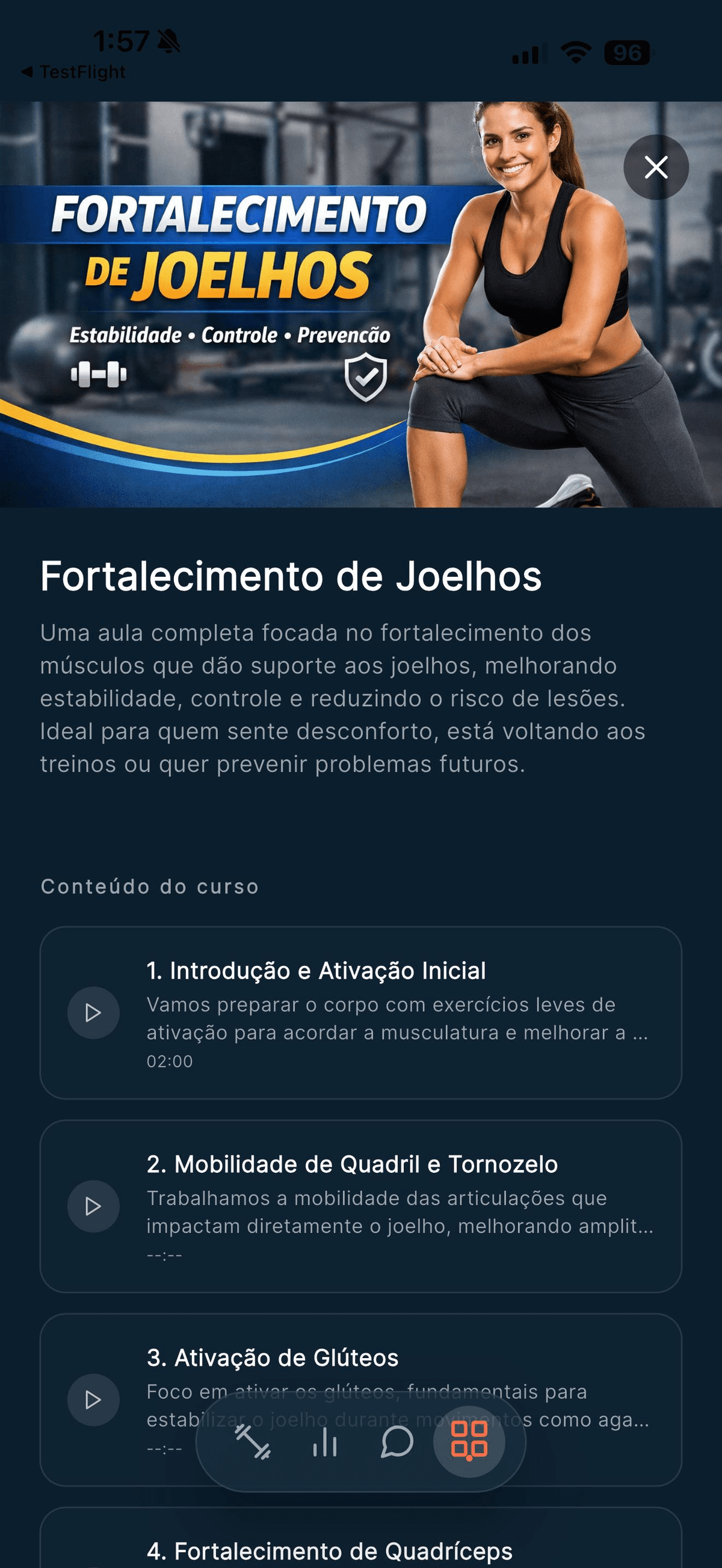Viewport: 722px width, 1568px height.
Task: Return to TestFlight via back arrow
Action: (73, 72)
